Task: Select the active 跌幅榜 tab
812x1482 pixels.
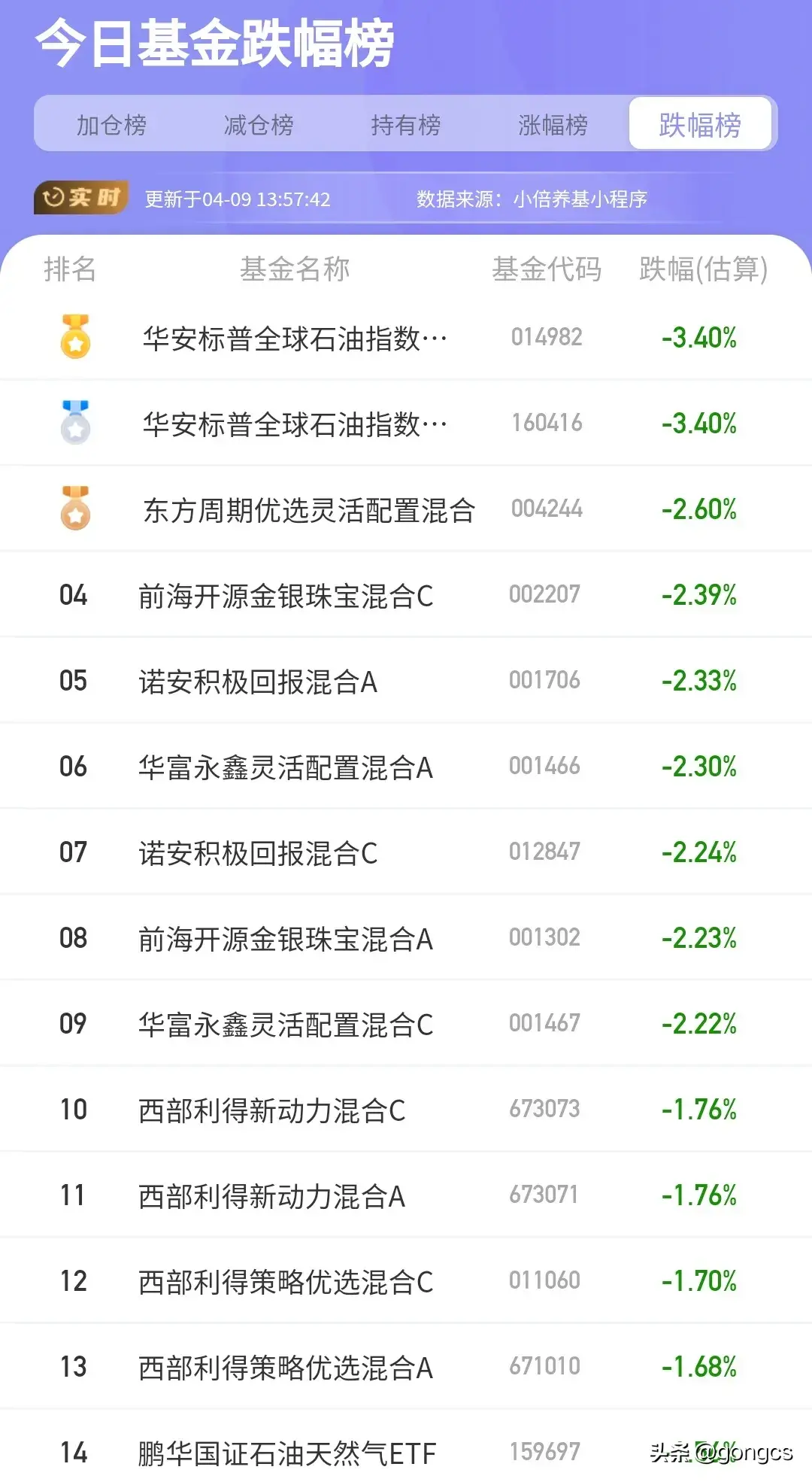Action: click(700, 124)
